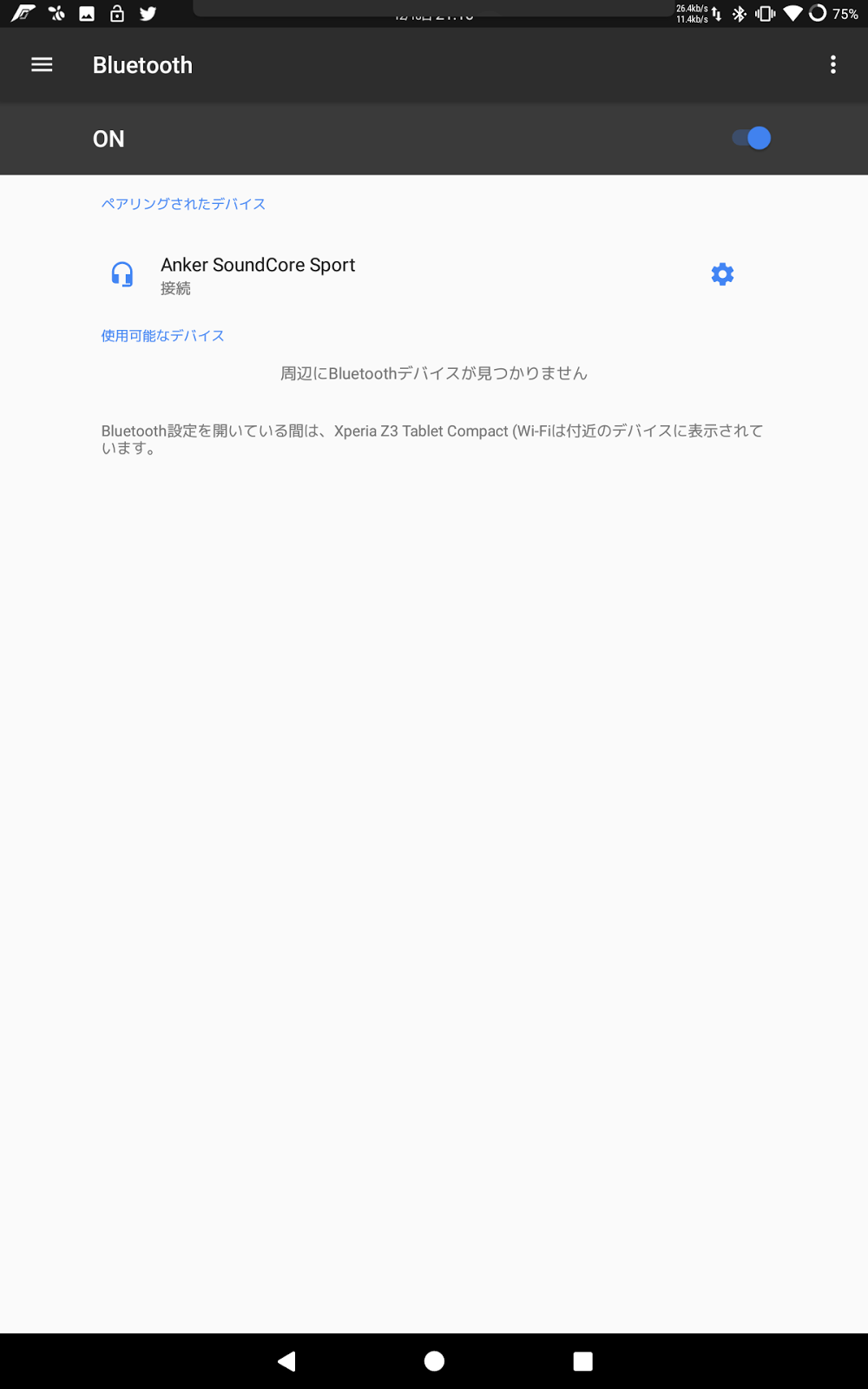This screenshot has width=868, height=1389.
Task: Open the navigation drawer menu
Action: click(42, 65)
